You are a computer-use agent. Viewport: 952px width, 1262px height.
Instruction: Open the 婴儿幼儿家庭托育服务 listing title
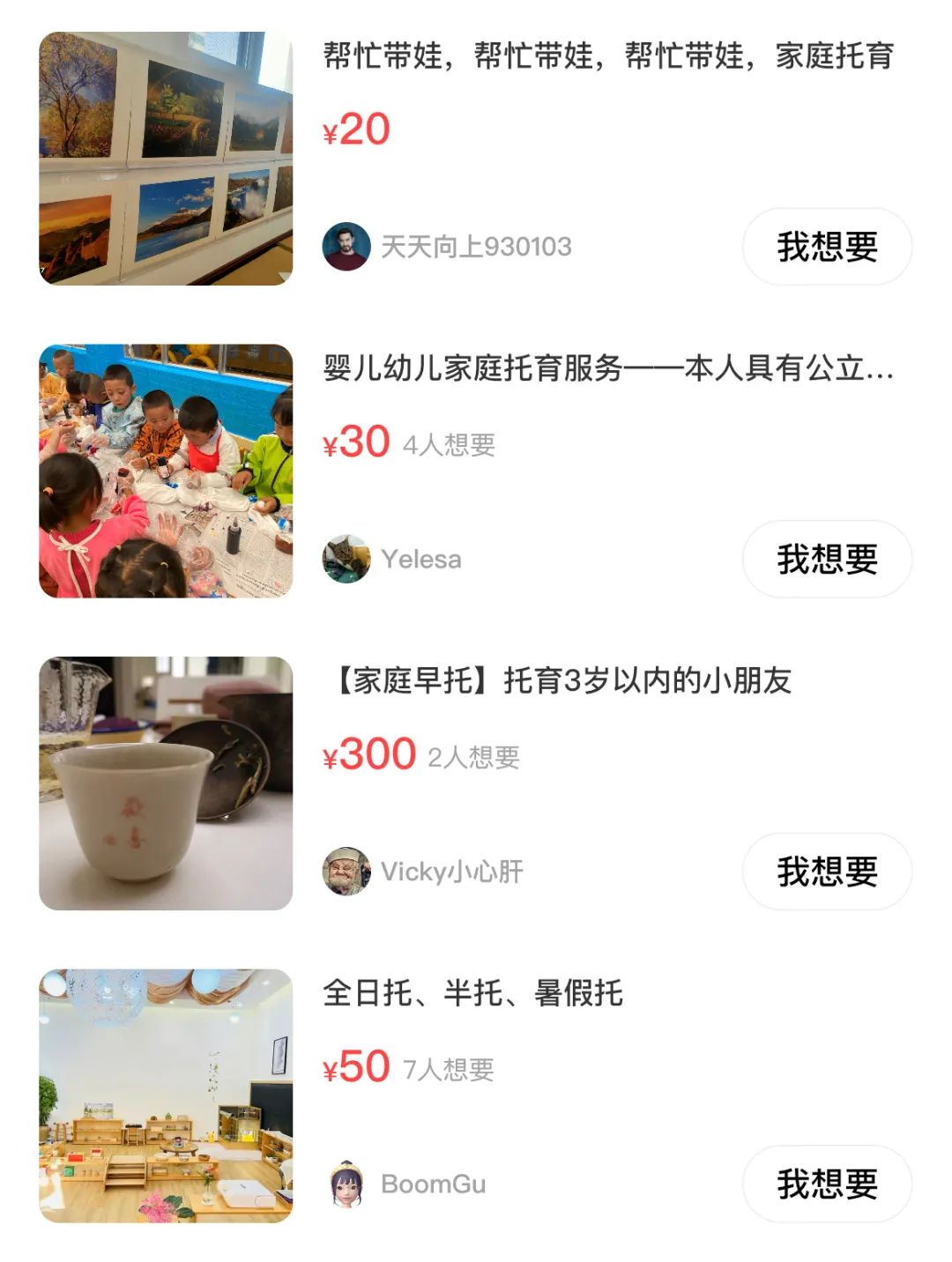click(608, 374)
